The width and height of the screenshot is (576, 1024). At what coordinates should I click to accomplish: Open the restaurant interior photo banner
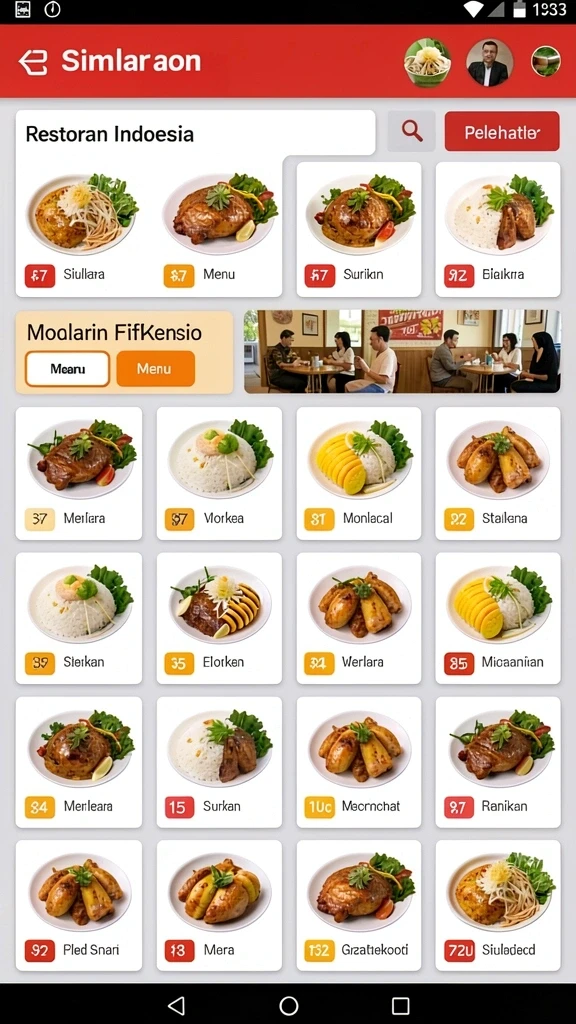click(402, 351)
